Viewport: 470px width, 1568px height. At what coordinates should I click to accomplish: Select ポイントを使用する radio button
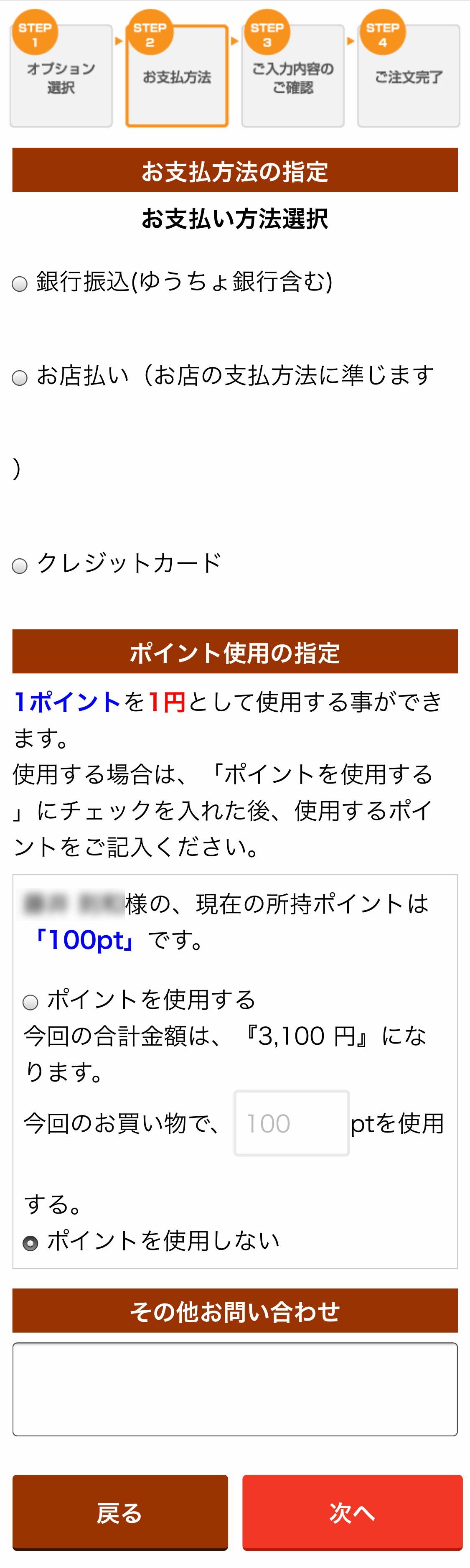pos(30,1002)
